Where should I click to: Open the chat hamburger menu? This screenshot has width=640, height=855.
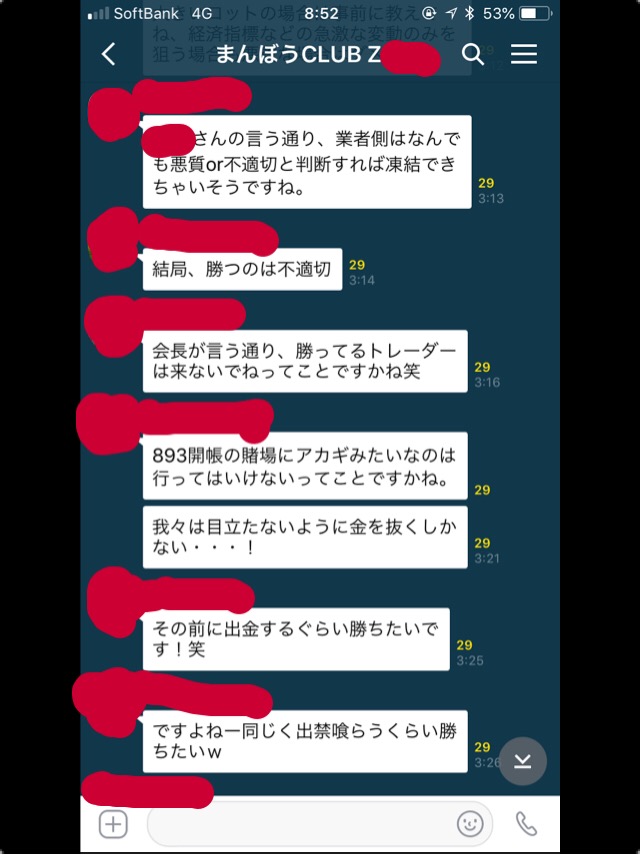(523, 54)
